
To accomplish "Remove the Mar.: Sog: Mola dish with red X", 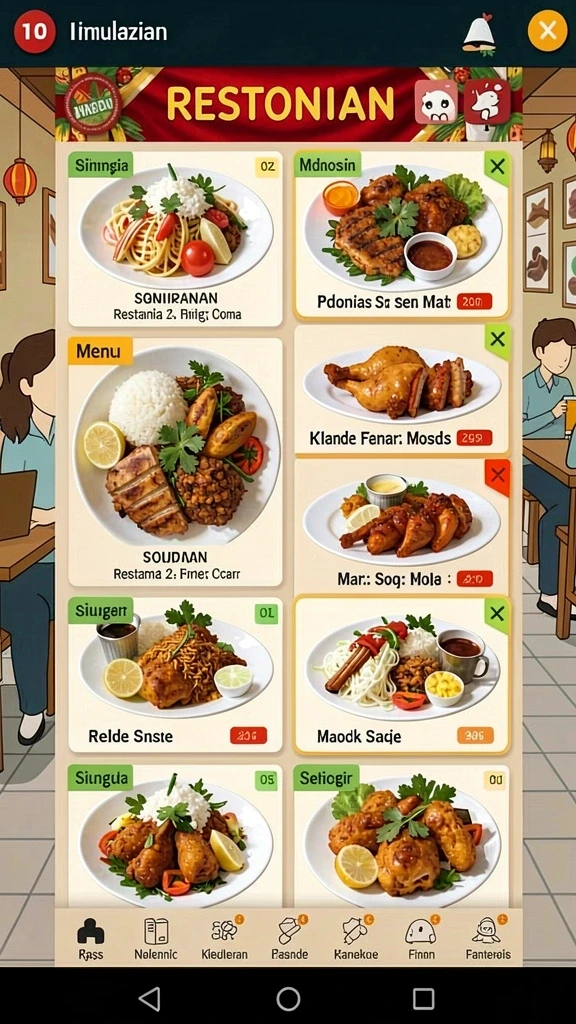I will pos(497,474).
